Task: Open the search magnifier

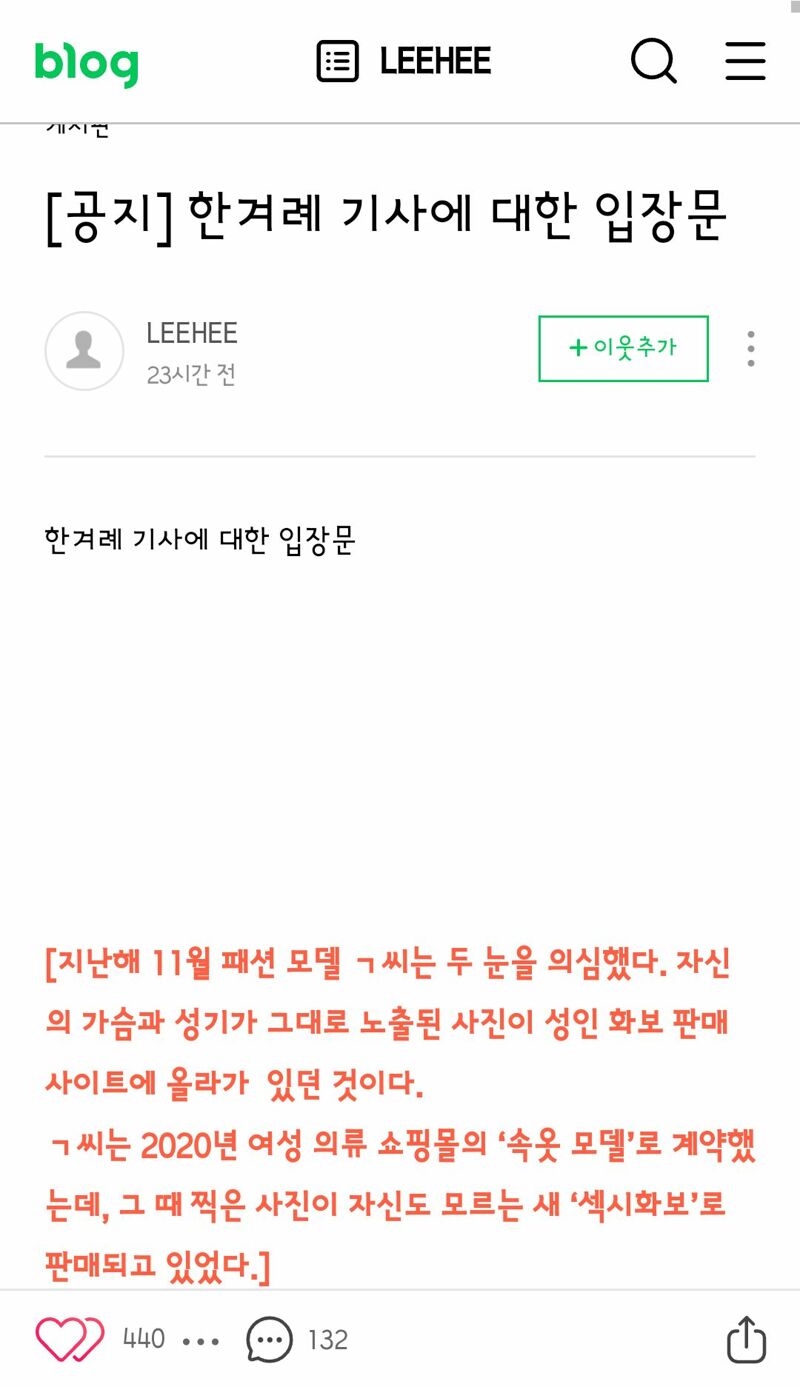Action: coord(654,61)
